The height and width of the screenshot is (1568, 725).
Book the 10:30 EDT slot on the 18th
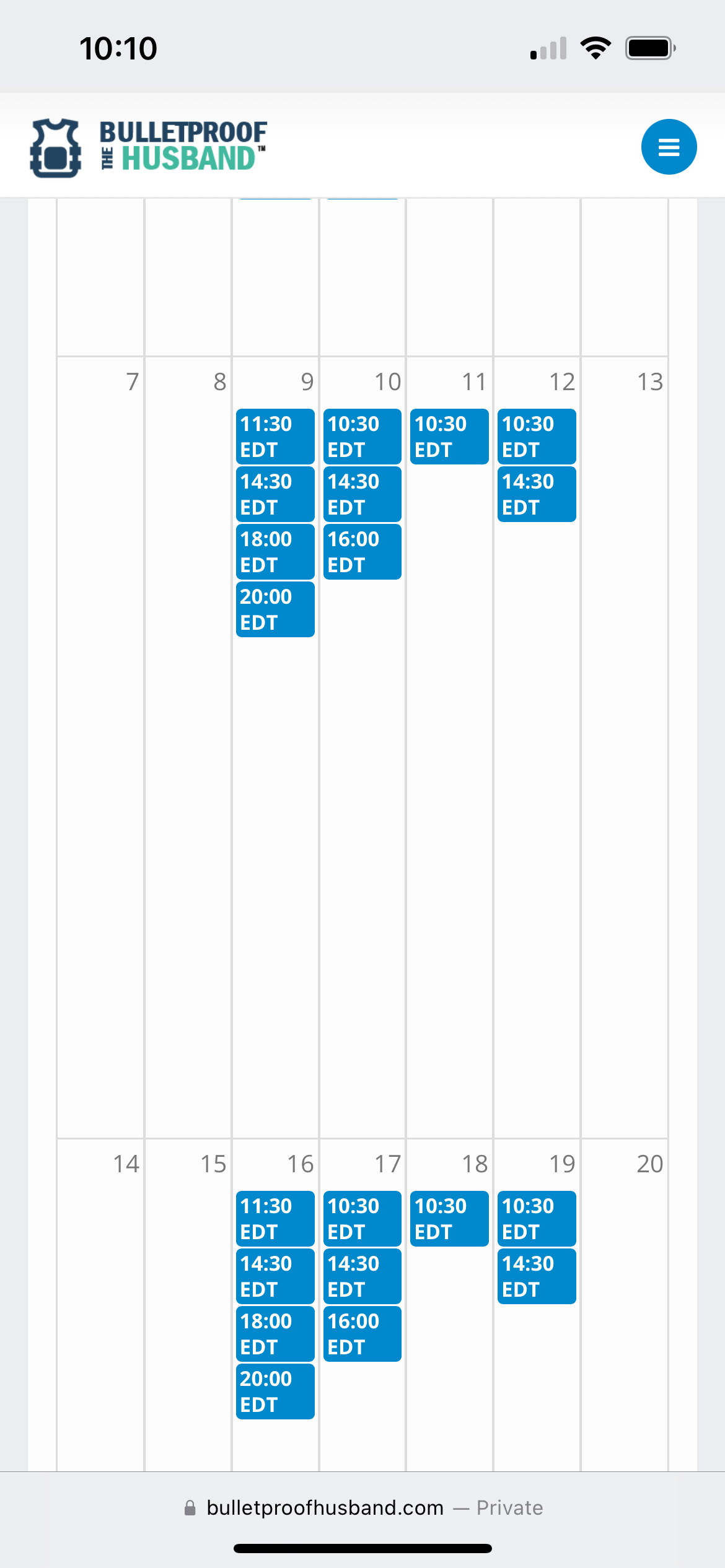click(x=449, y=1219)
